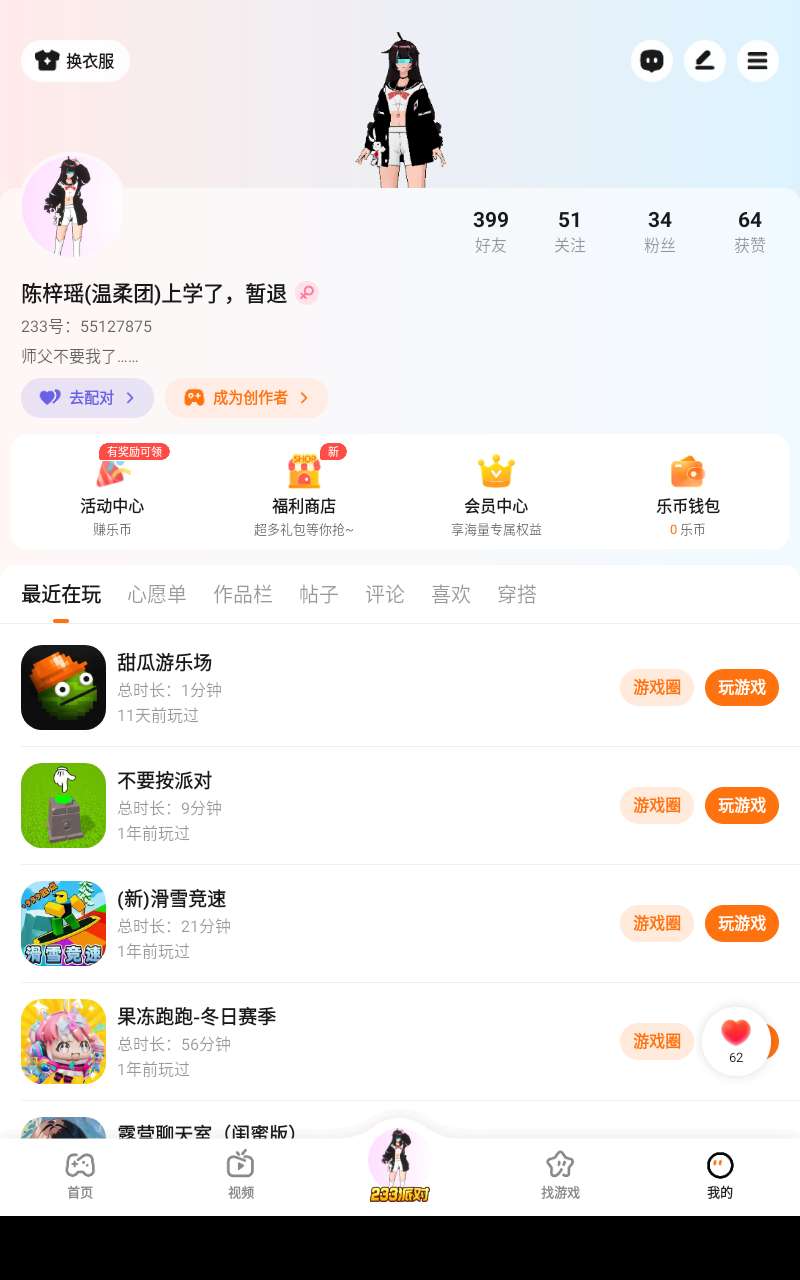Open the 乐币钱包 wallet
Image resolution: width=800 pixels, height=1280 pixels.
[x=688, y=492]
